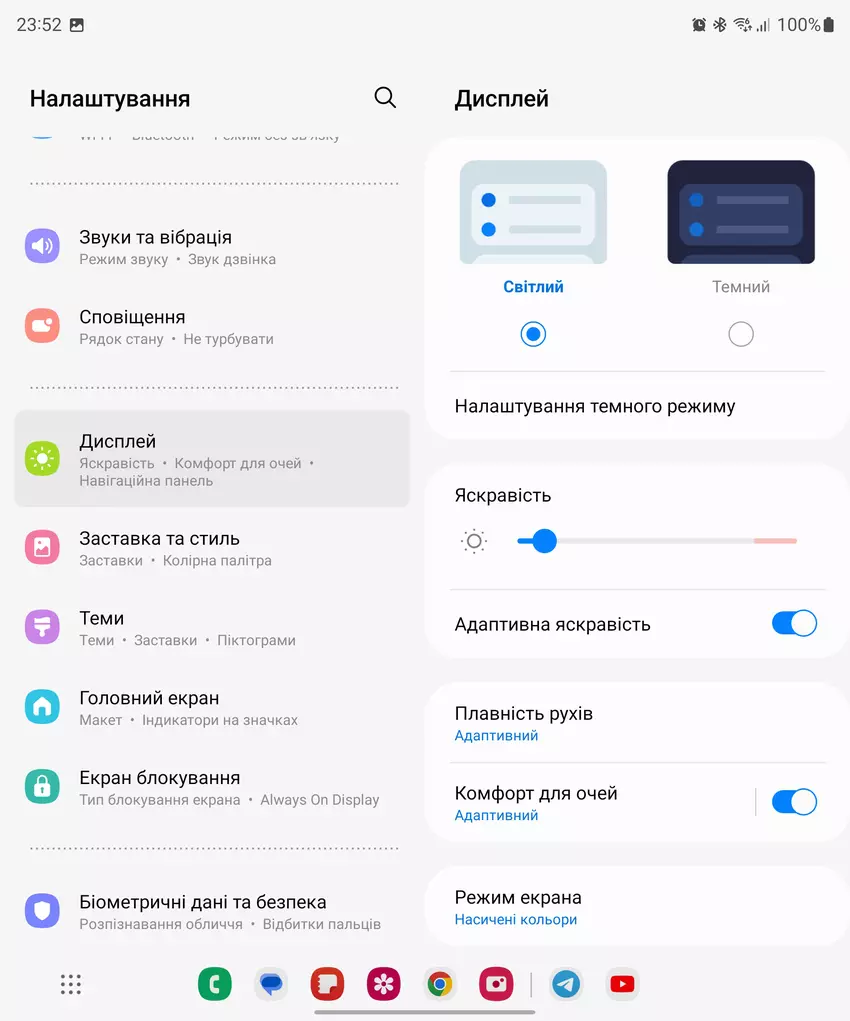Open Біометричні дані та безпека
This screenshot has height=1021, width=850.
(x=210, y=911)
